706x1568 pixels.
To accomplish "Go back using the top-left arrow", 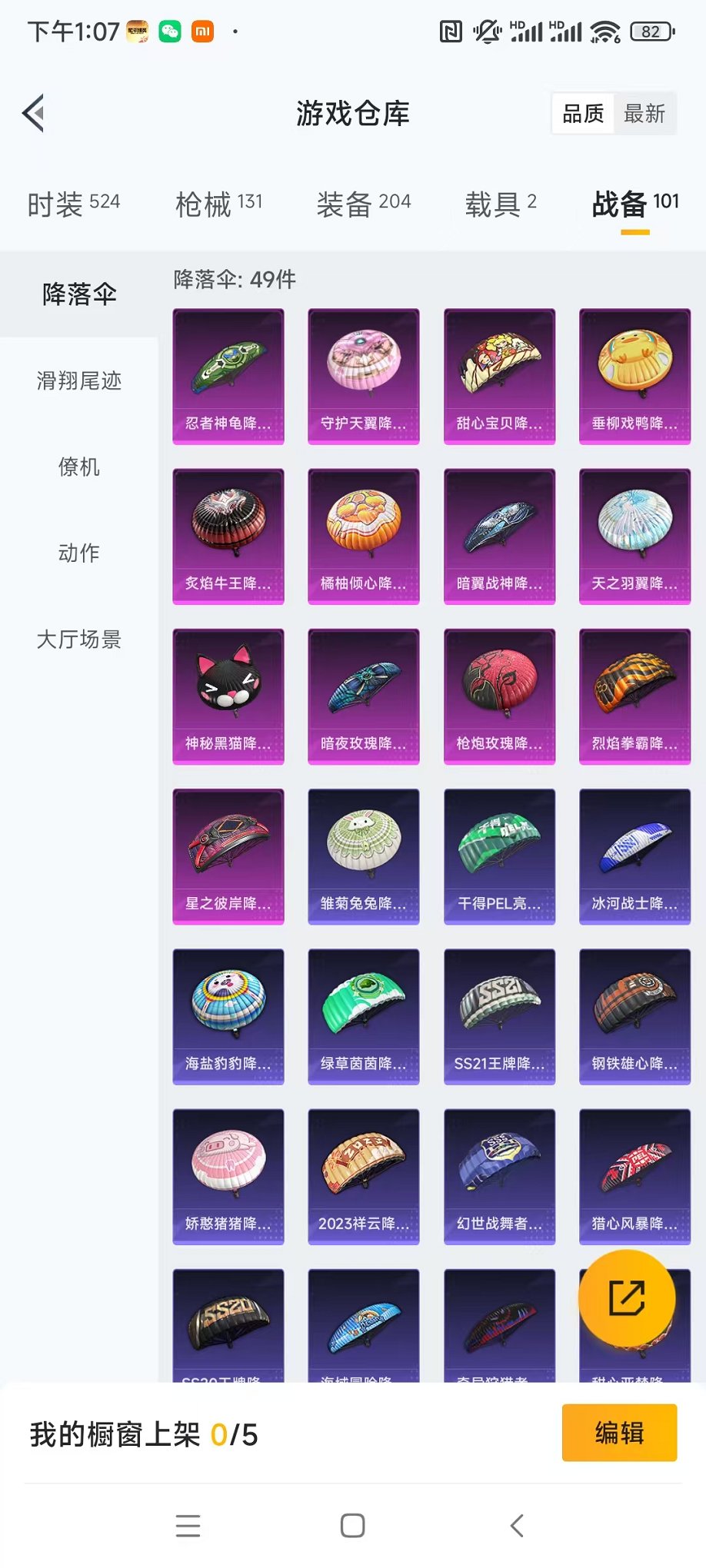I will click(33, 114).
